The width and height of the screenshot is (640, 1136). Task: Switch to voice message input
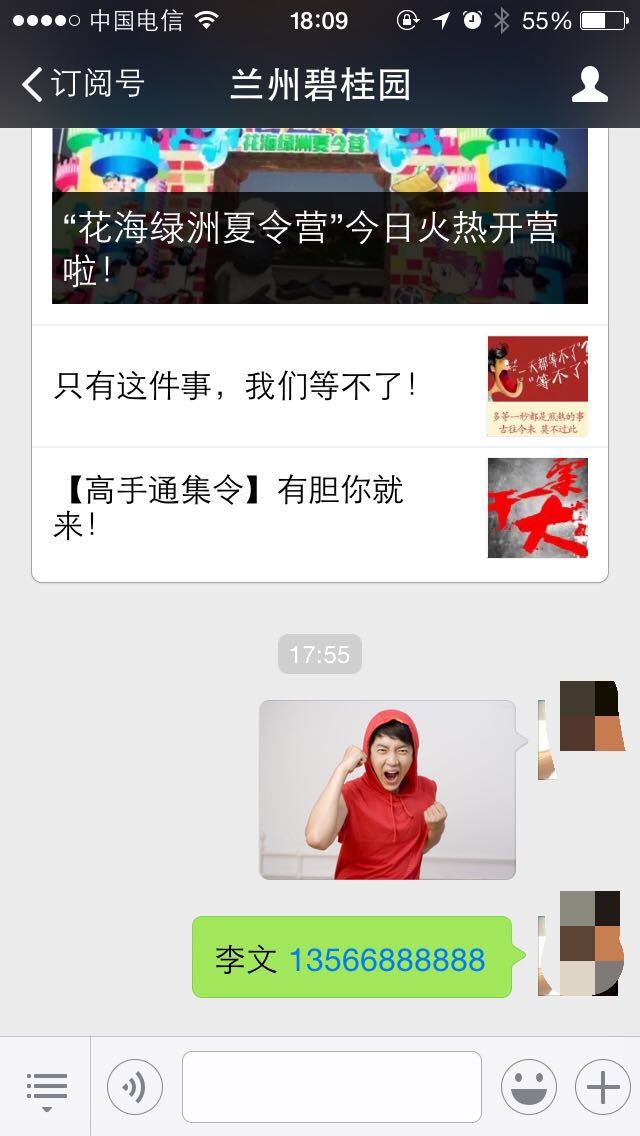pyautogui.click(x=135, y=1087)
